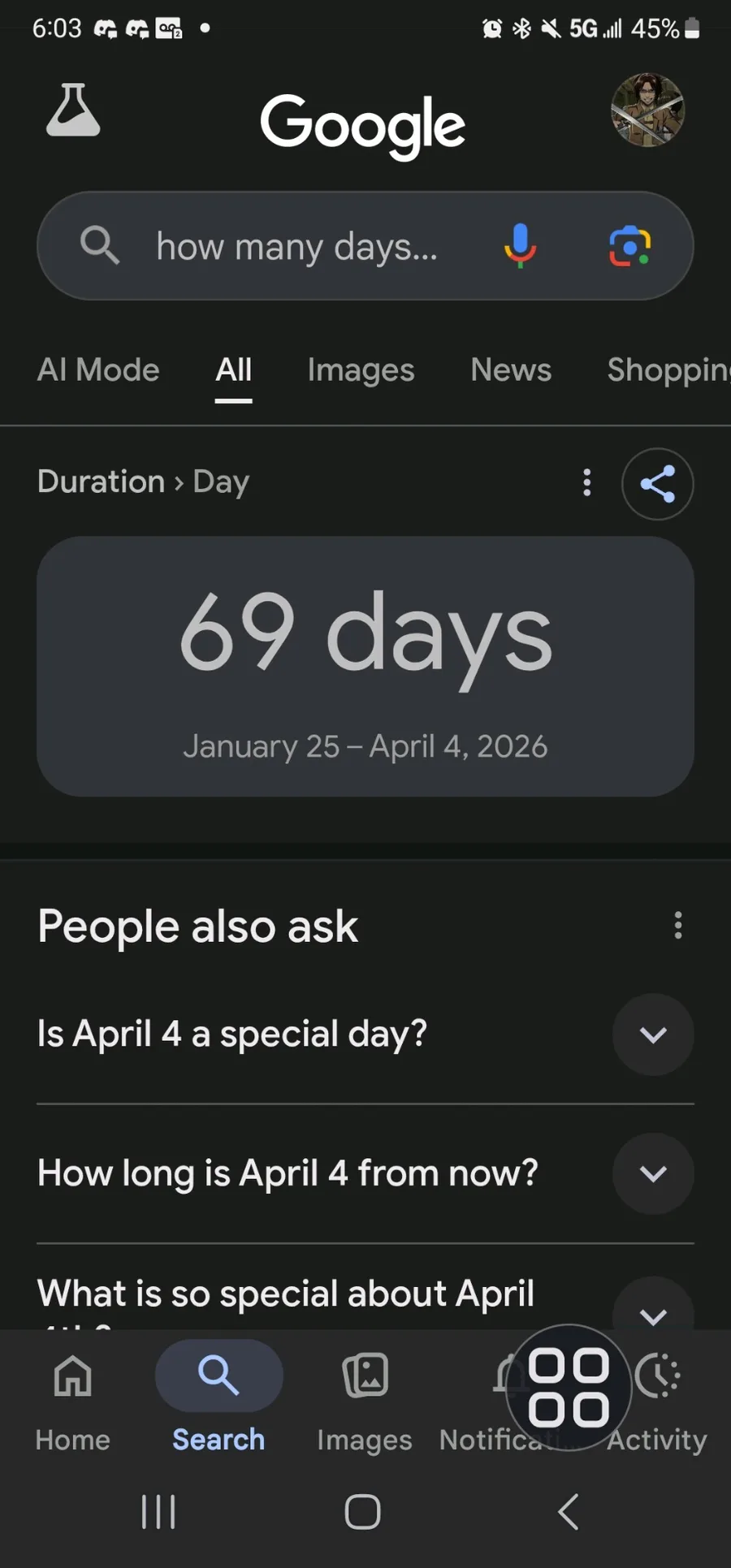731x1568 pixels.
Task: Switch to AI Mode tab
Action: [x=98, y=370]
